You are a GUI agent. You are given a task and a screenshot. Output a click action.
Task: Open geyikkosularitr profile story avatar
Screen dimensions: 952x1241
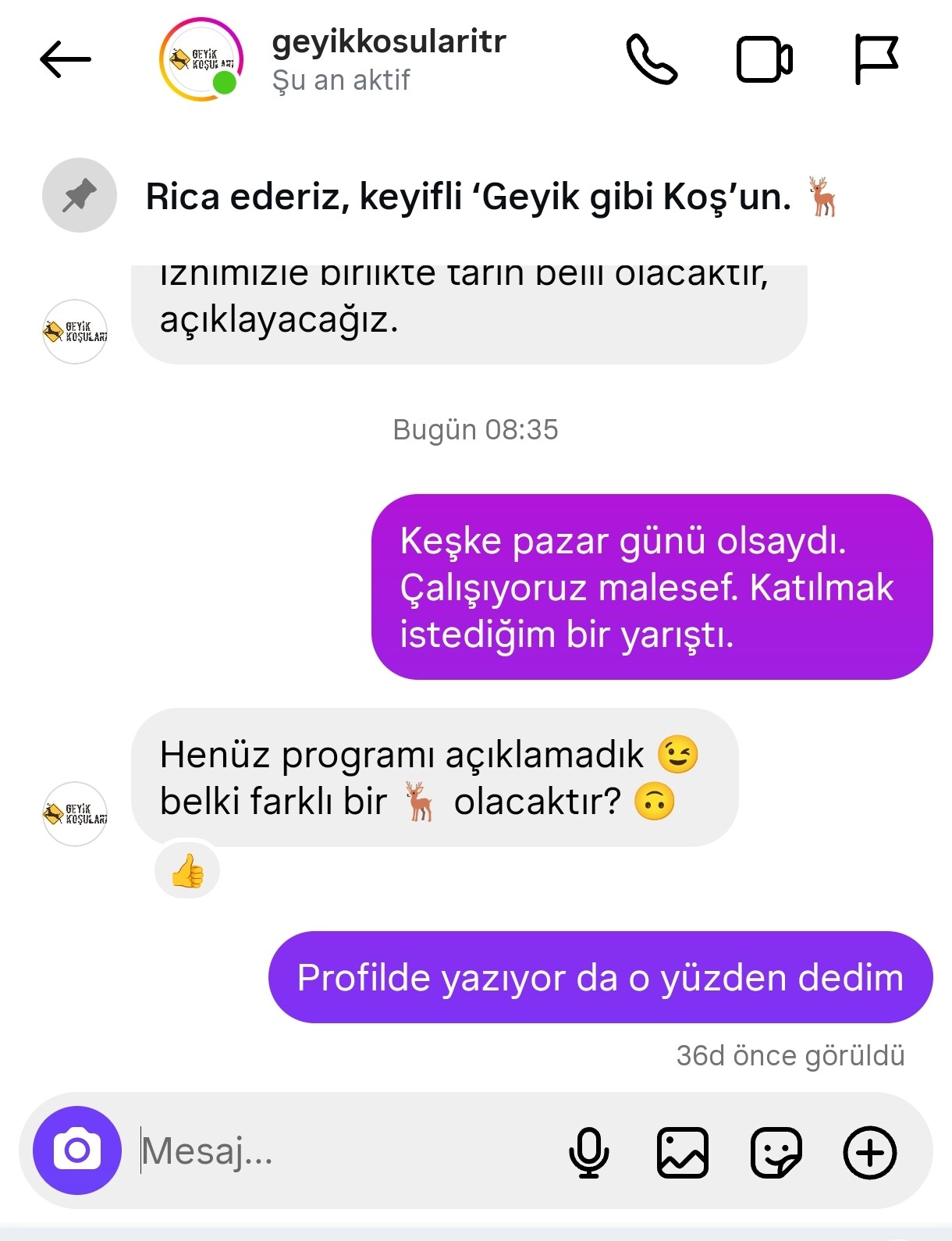click(201, 59)
